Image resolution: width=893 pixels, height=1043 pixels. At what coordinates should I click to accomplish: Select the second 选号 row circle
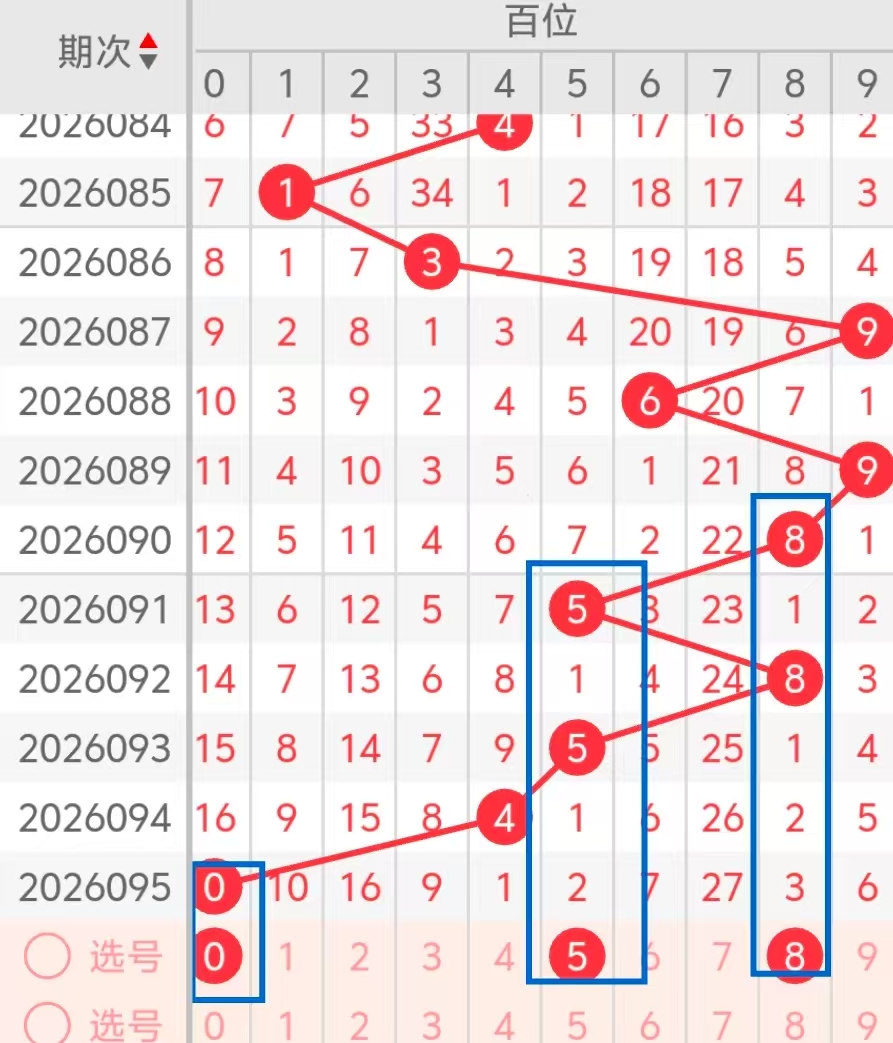pyautogui.click(x=46, y=1025)
